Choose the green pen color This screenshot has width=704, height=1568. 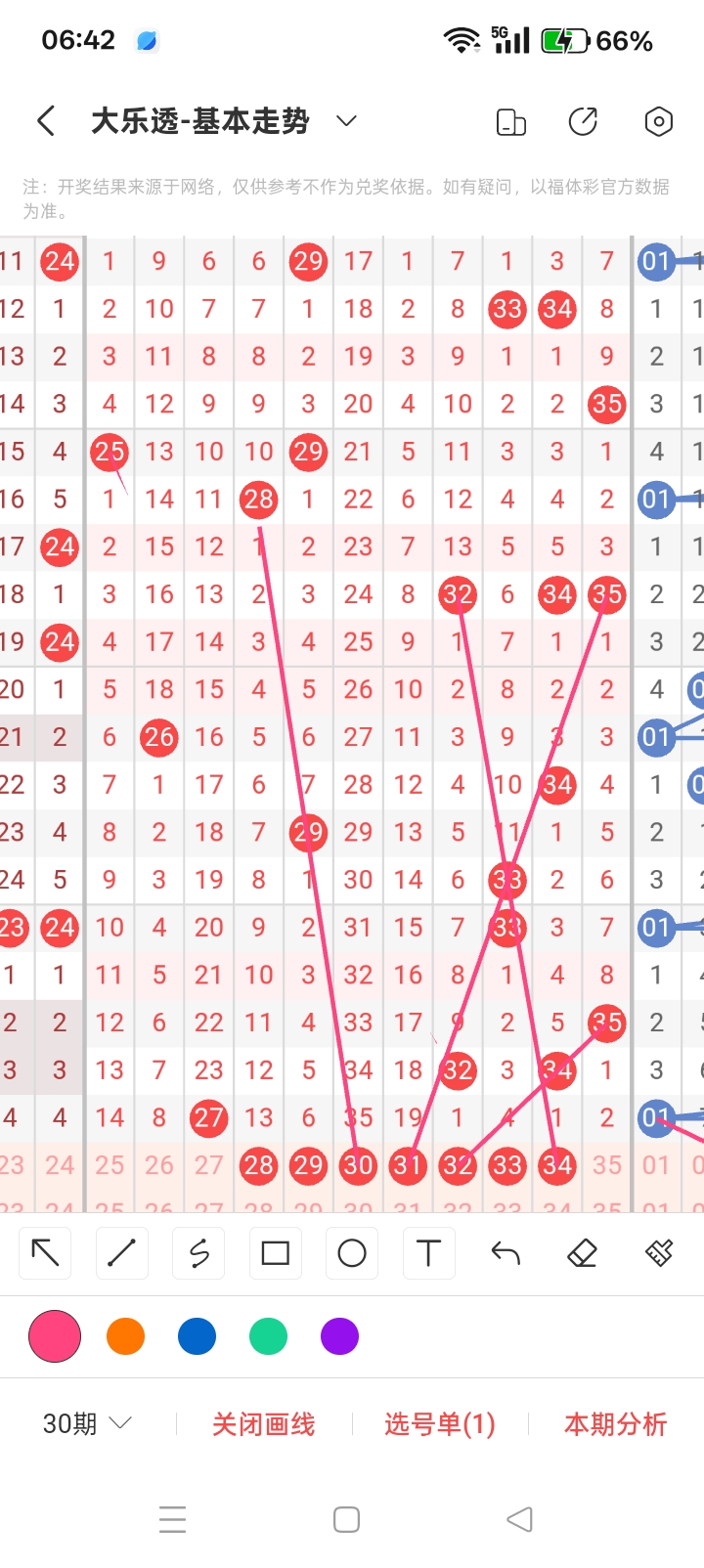[x=268, y=1336]
